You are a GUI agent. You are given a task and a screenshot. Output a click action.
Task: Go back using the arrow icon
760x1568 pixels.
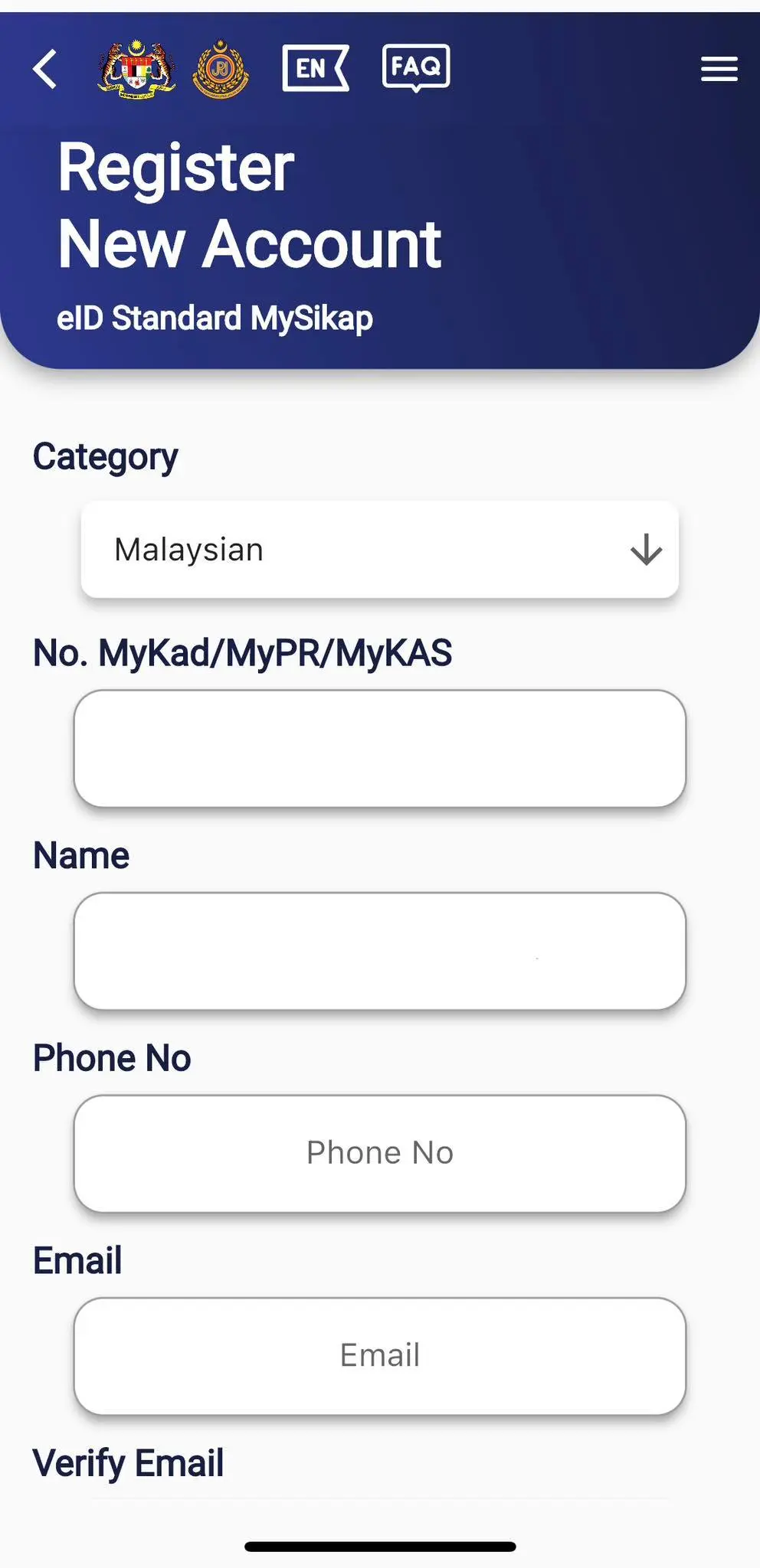[x=45, y=69]
